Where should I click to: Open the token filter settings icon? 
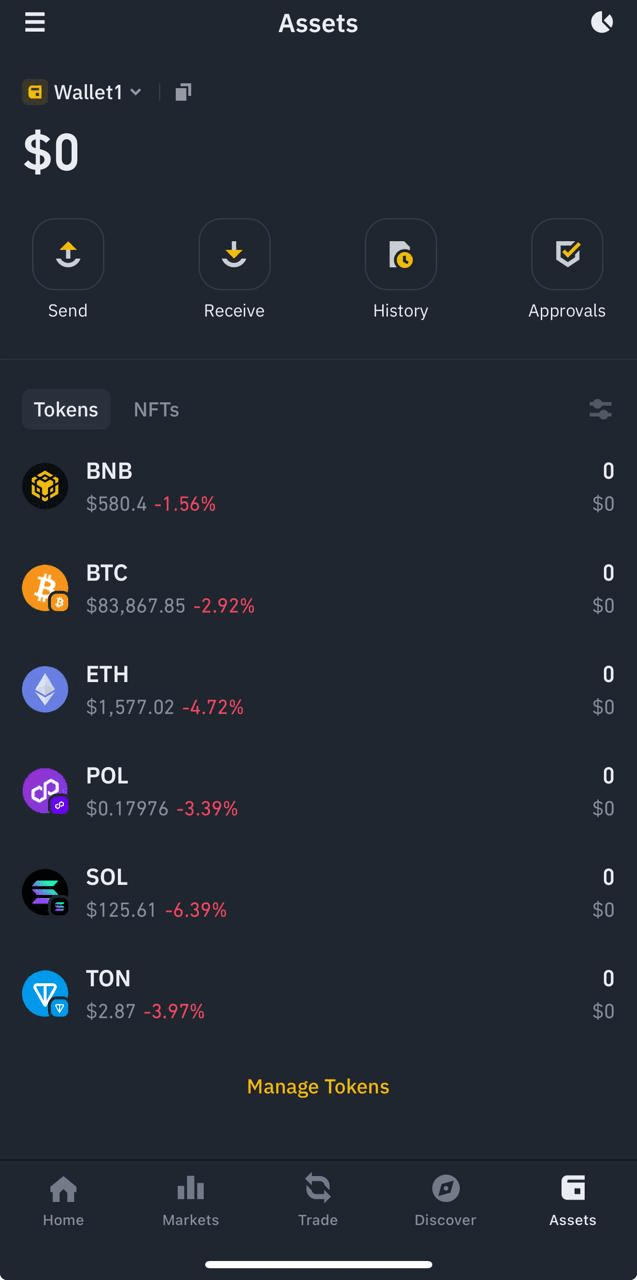coord(600,409)
